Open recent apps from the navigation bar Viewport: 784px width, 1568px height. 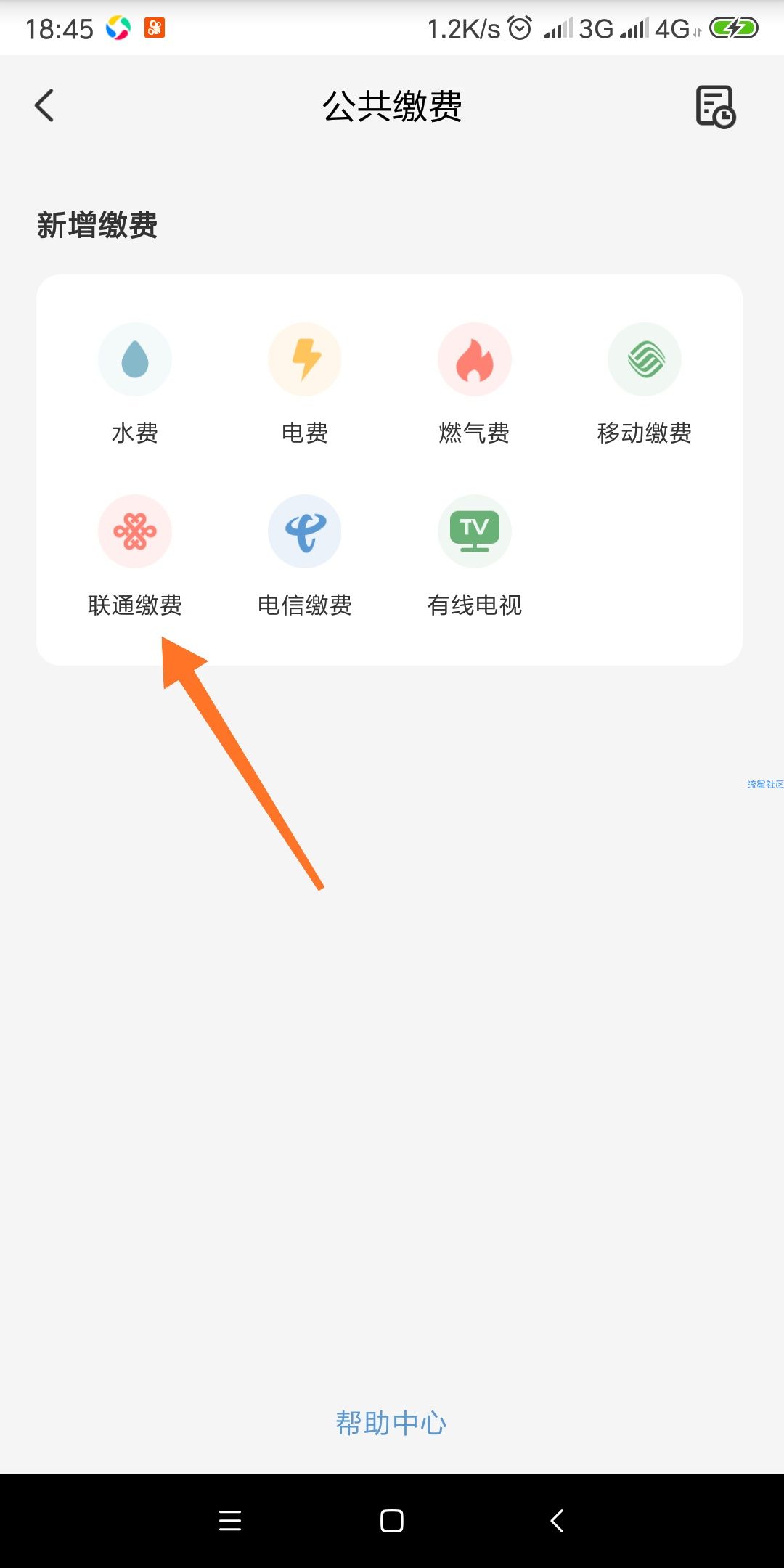(x=230, y=1521)
